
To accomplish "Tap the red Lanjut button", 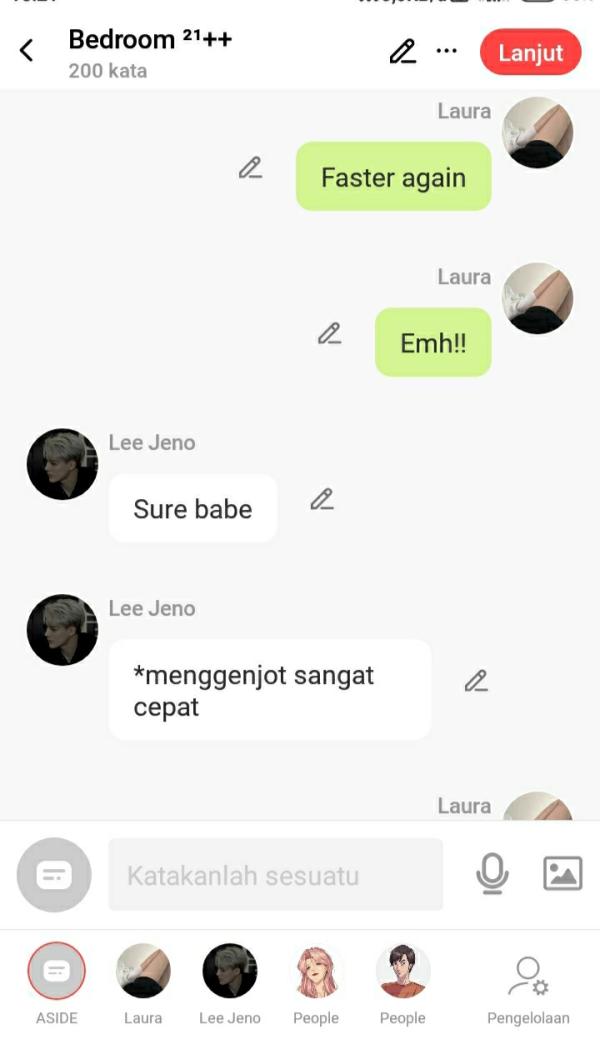I will (530, 52).
